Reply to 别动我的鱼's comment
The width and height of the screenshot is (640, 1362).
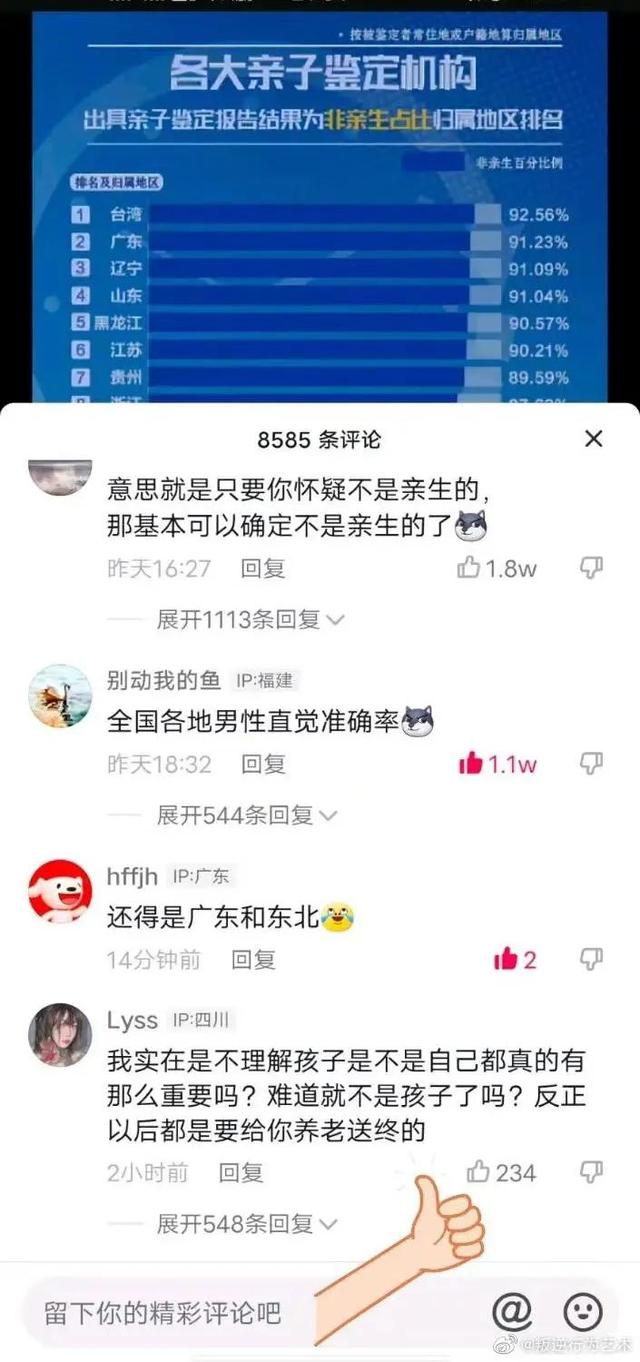pos(263,764)
